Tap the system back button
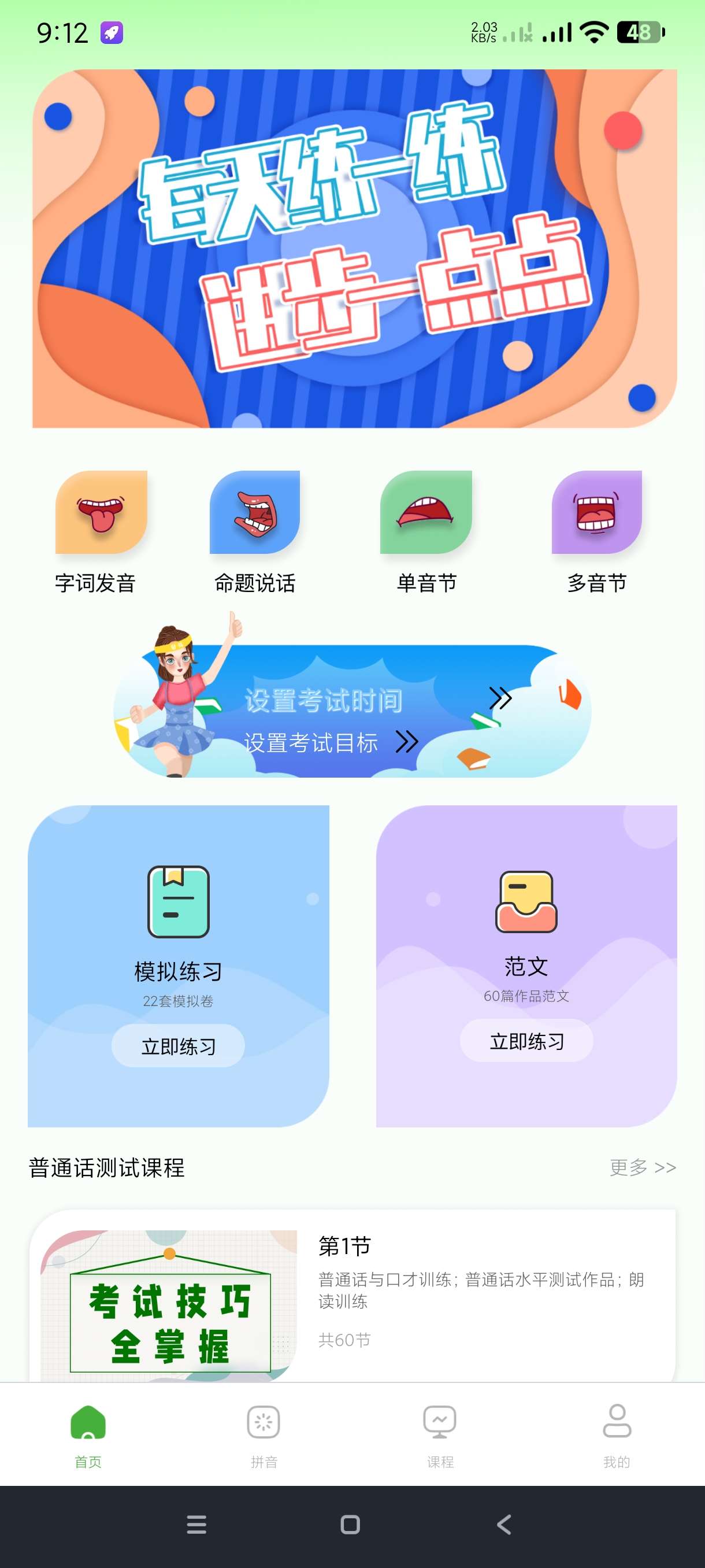 (504, 1525)
